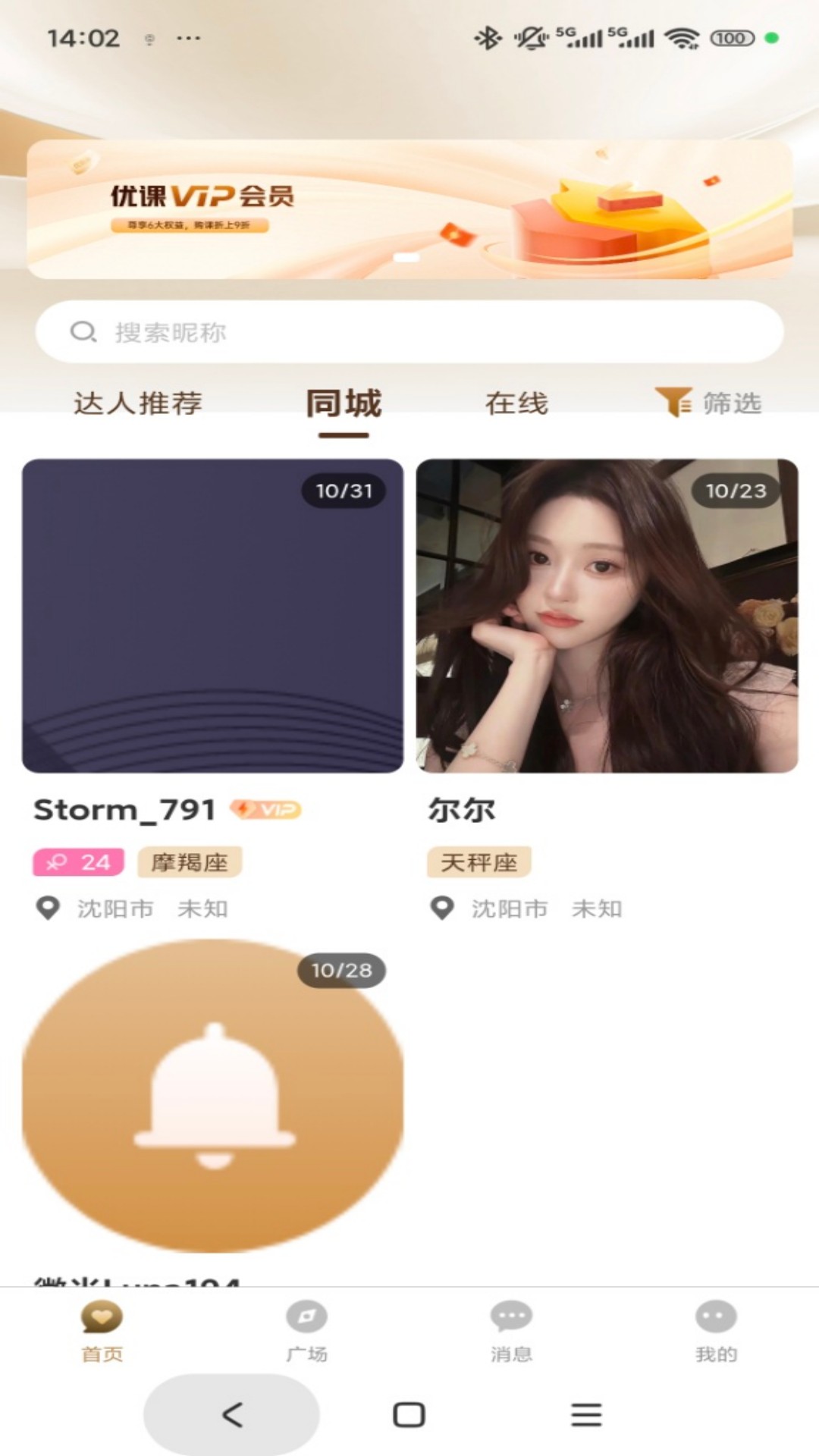Expand the 10/28 counter on the bell avatar card
Screen dimensions: 819x1456
click(x=342, y=968)
